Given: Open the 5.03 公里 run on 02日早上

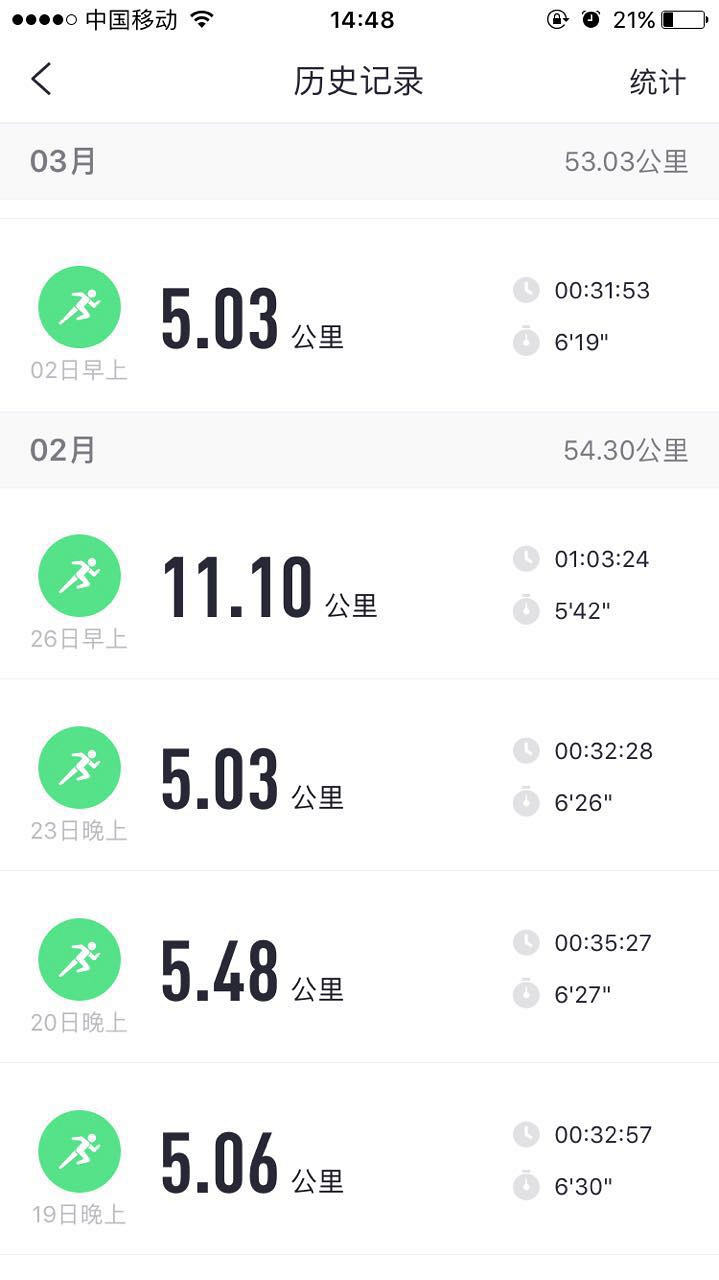Looking at the screenshot, I should [x=359, y=316].
